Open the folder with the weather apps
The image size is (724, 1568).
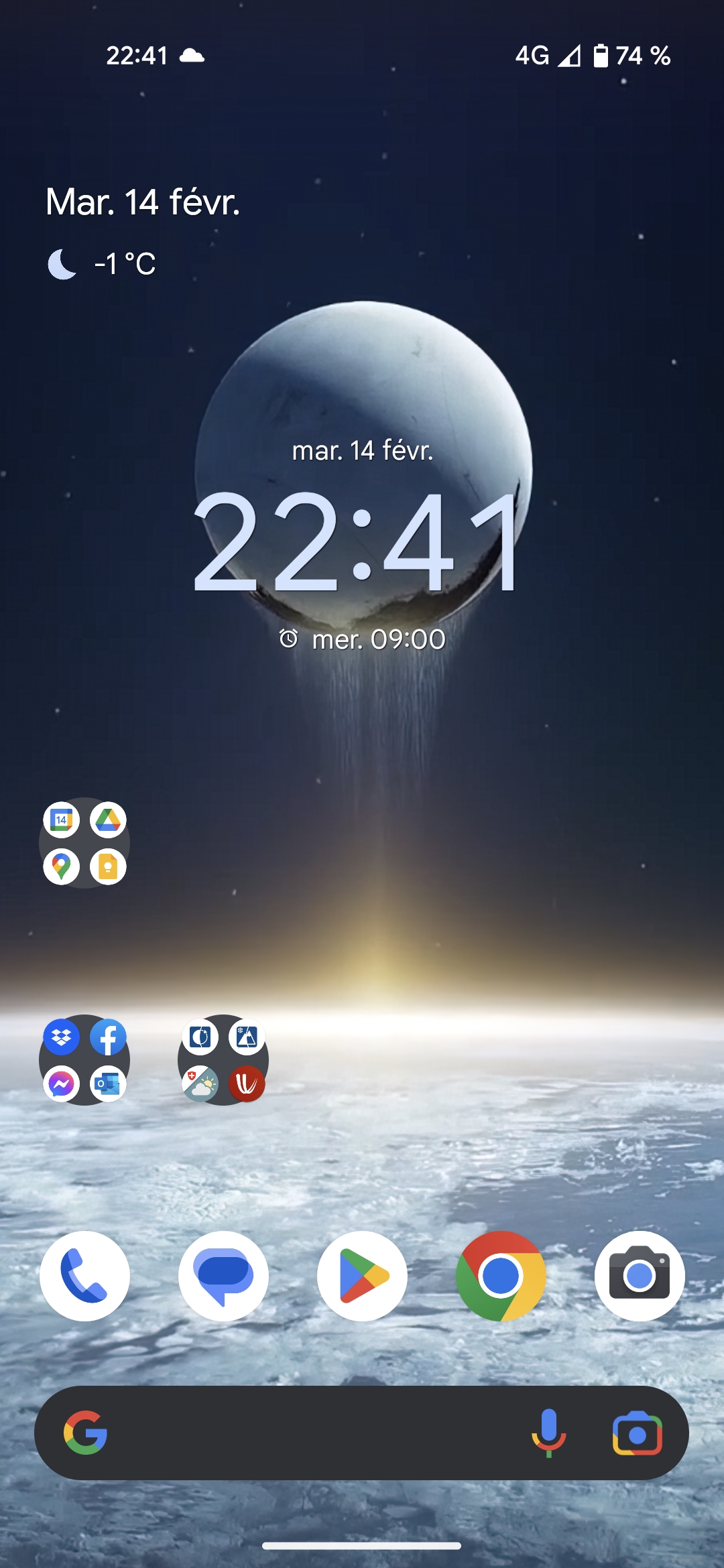coord(223,1060)
